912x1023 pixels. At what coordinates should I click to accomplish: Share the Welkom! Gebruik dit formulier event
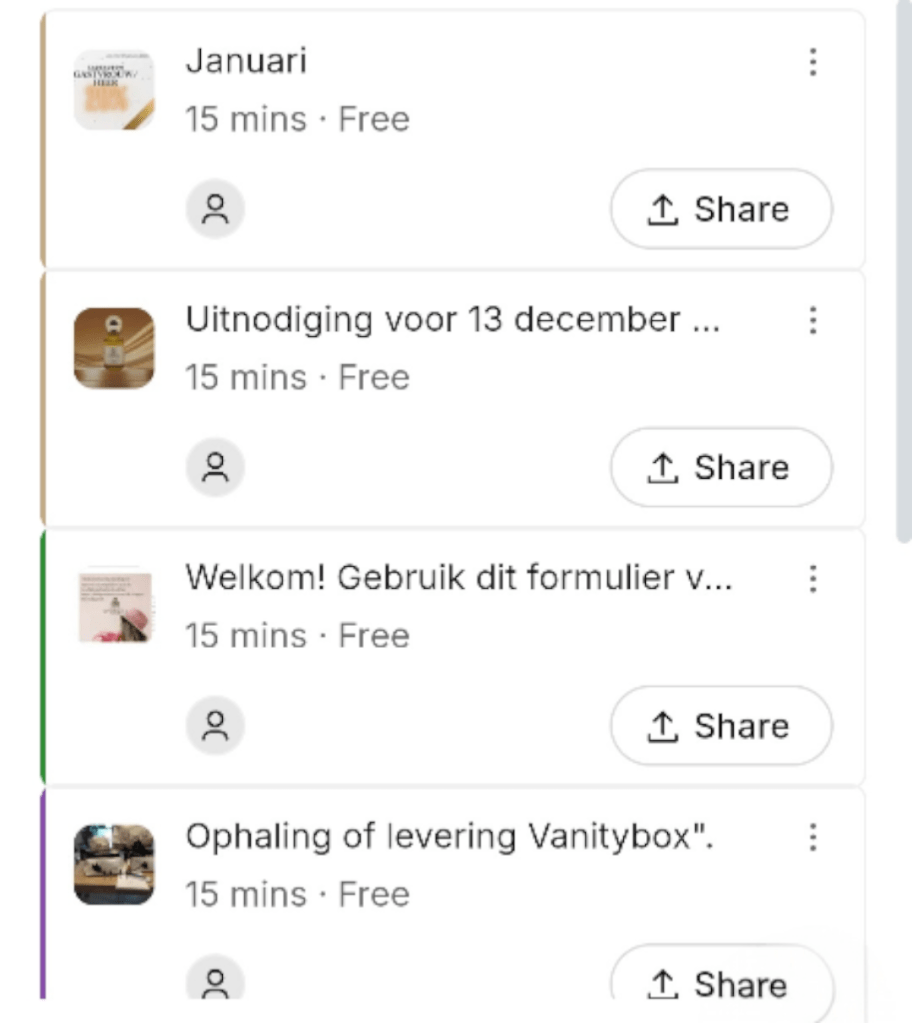point(721,726)
